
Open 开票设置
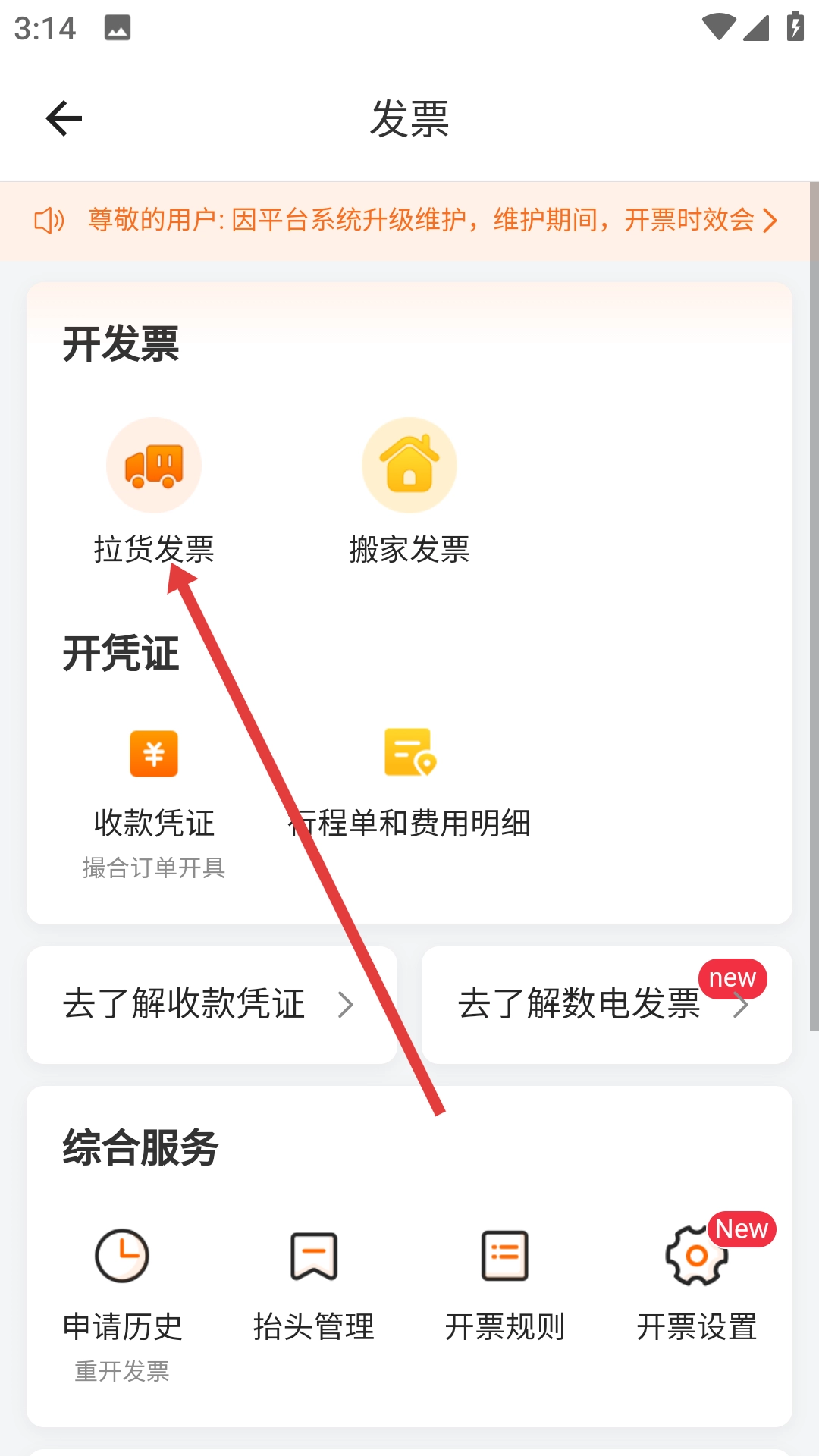tap(696, 1285)
